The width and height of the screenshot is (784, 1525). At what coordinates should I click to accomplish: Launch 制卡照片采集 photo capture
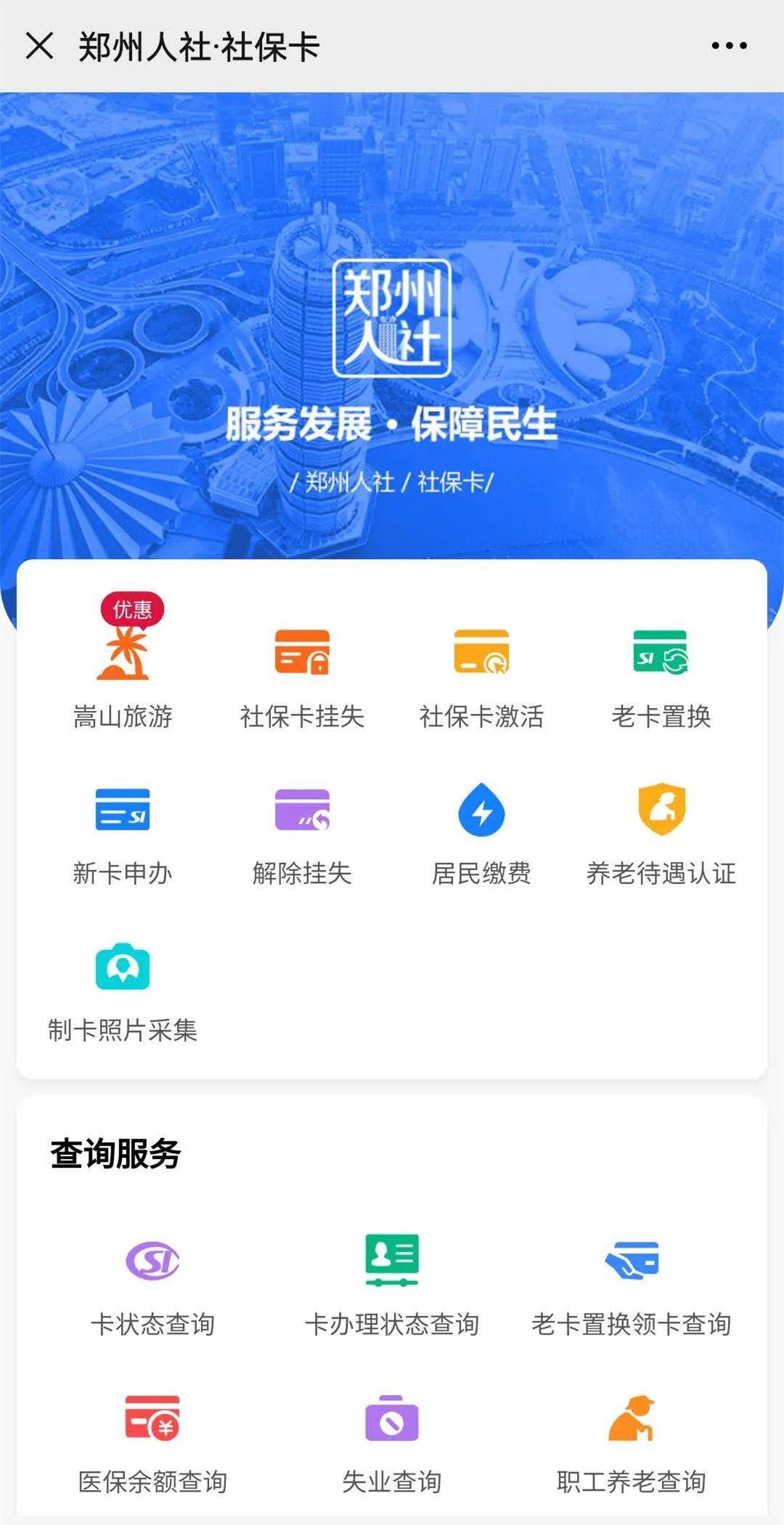123,988
